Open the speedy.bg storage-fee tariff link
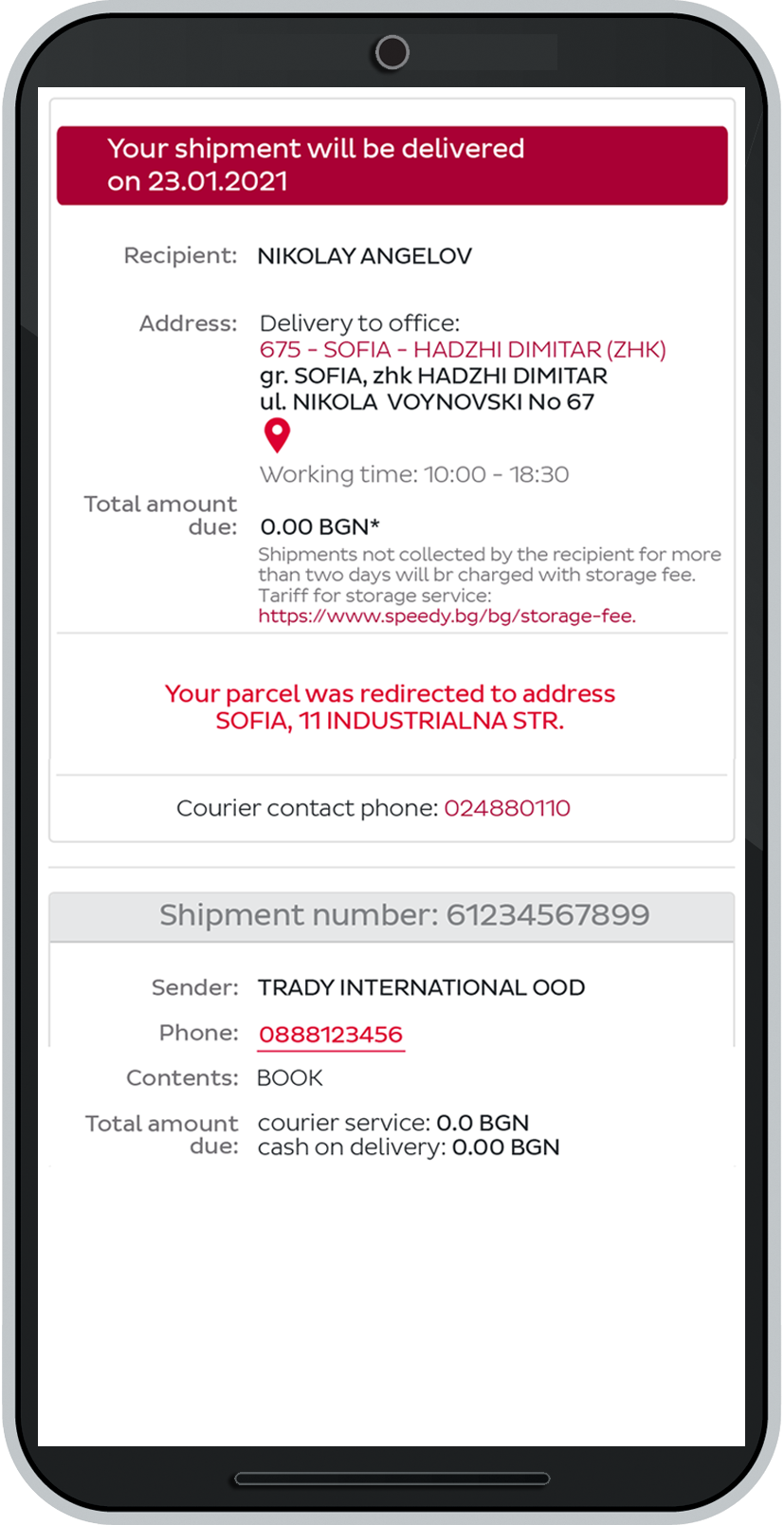 click(447, 616)
